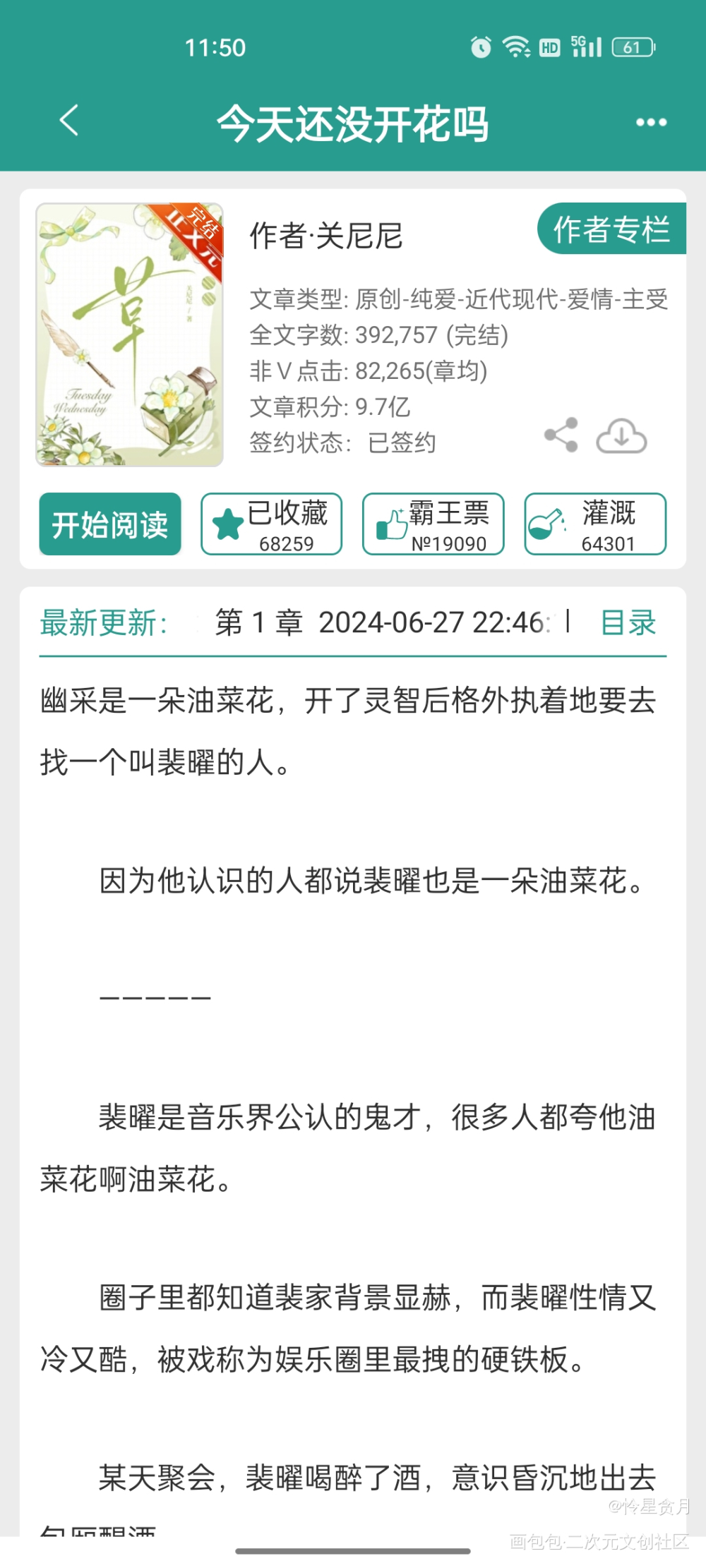706x1568 pixels.
Task: Share this novel
Action: click(561, 436)
